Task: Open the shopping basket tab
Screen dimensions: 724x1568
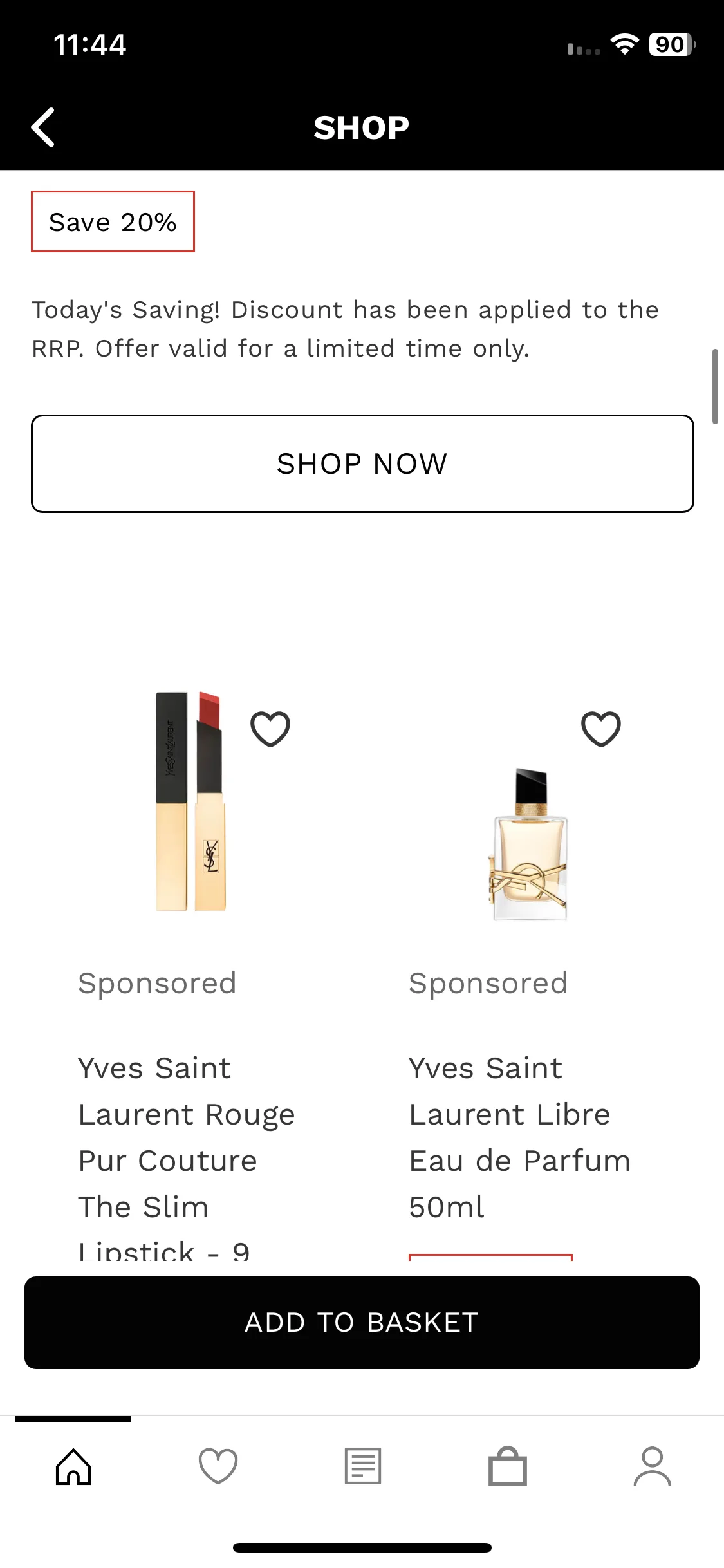Action: [x=508, y=1466]
